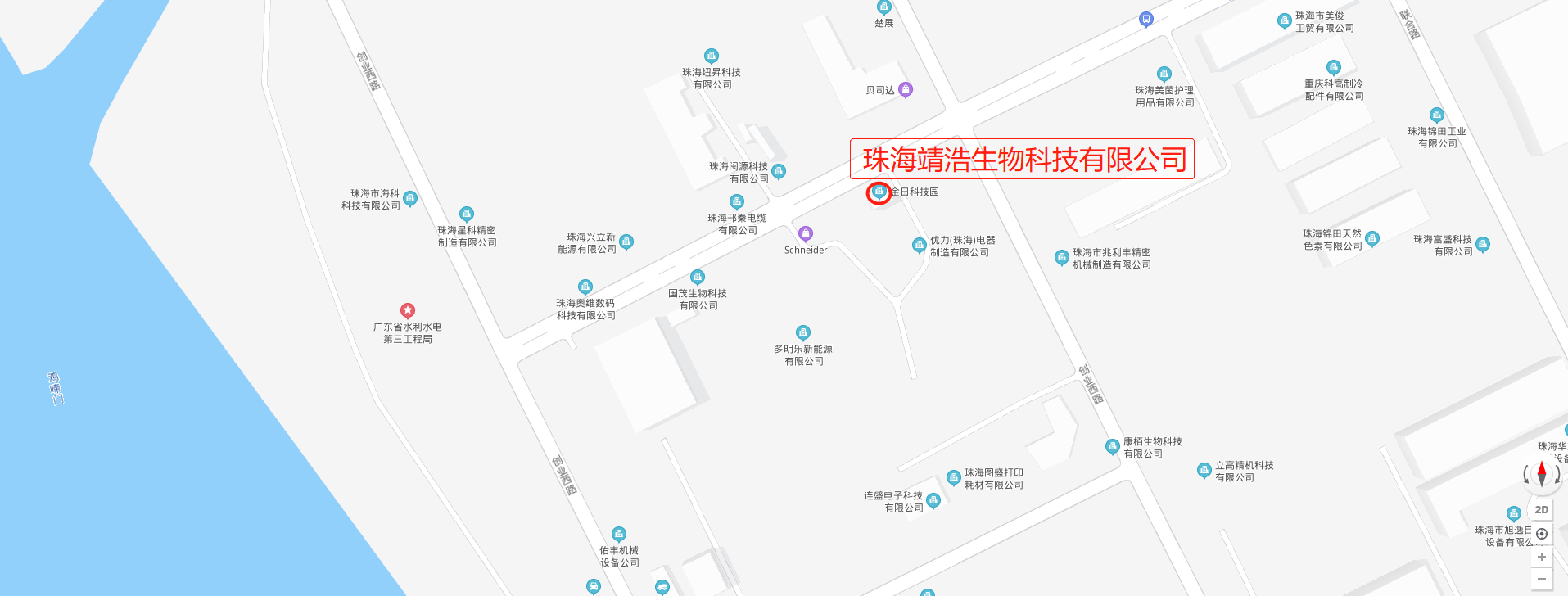The width and height of the screenshot is (1568, 596).
Task: Switch the map to 2D view
Action: pyautogui.click(x=1542, y=509)
